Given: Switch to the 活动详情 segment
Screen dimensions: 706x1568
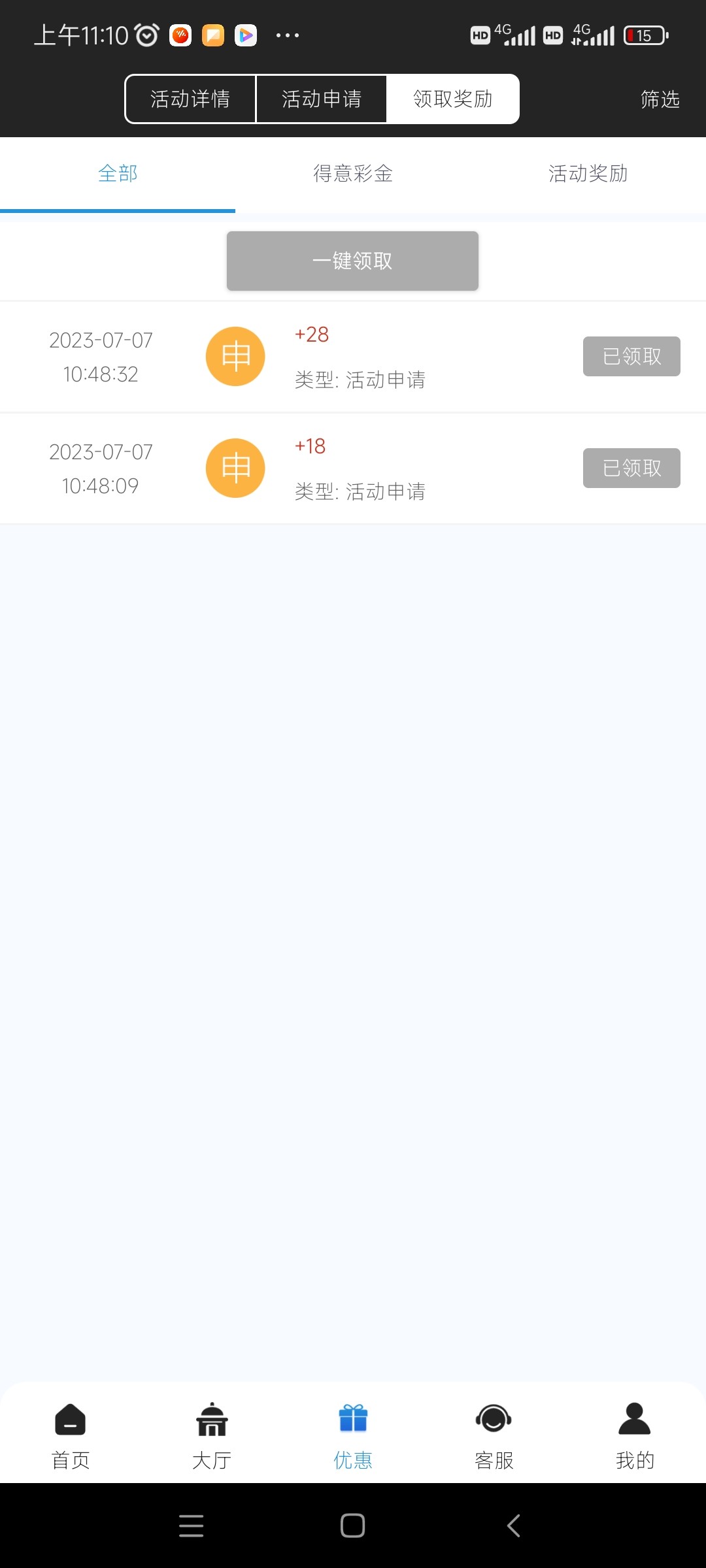Looking at the screenshot, I should point(190,99).
